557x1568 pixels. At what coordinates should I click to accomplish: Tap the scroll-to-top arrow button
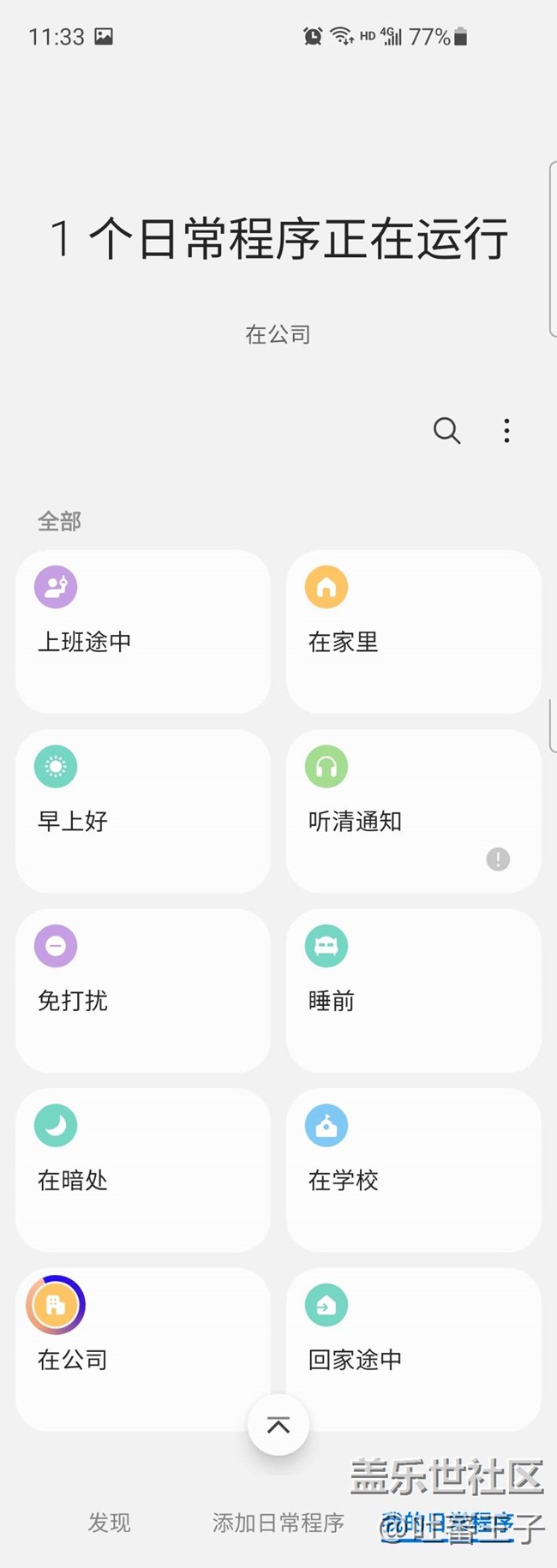coord(278,1425)
